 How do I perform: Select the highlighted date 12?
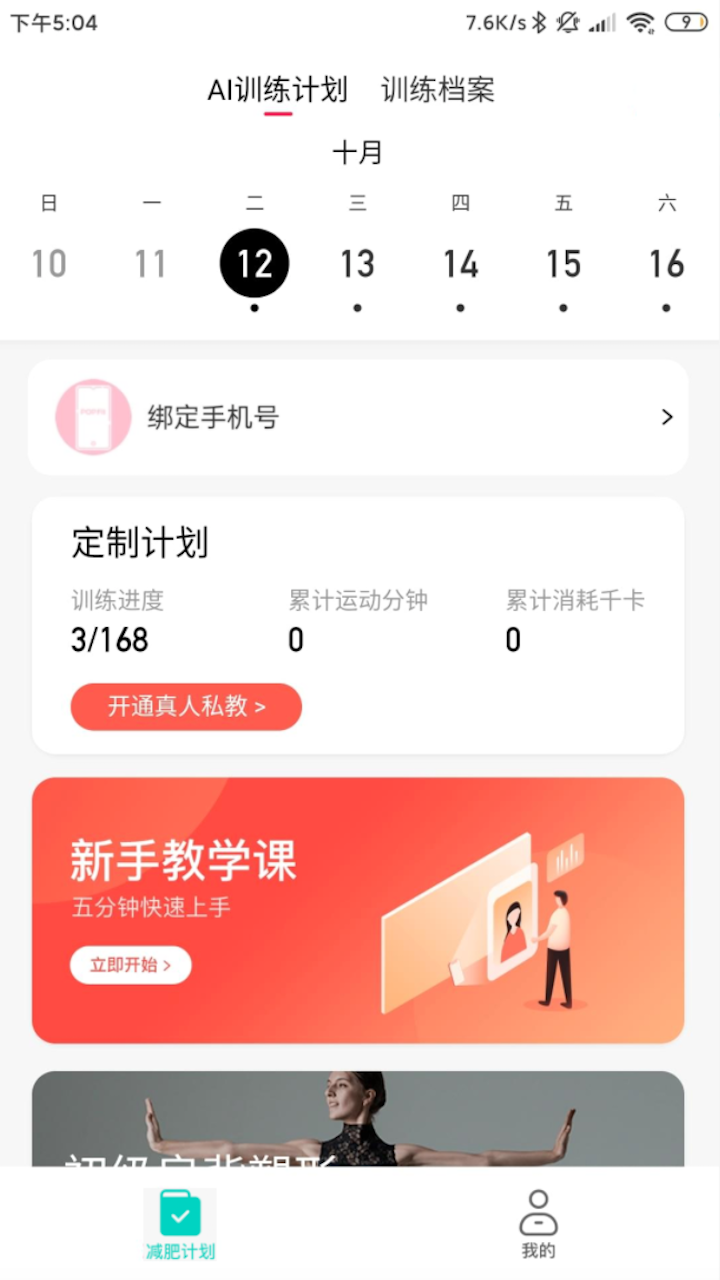pyautogui.click(x=254, y=263)
